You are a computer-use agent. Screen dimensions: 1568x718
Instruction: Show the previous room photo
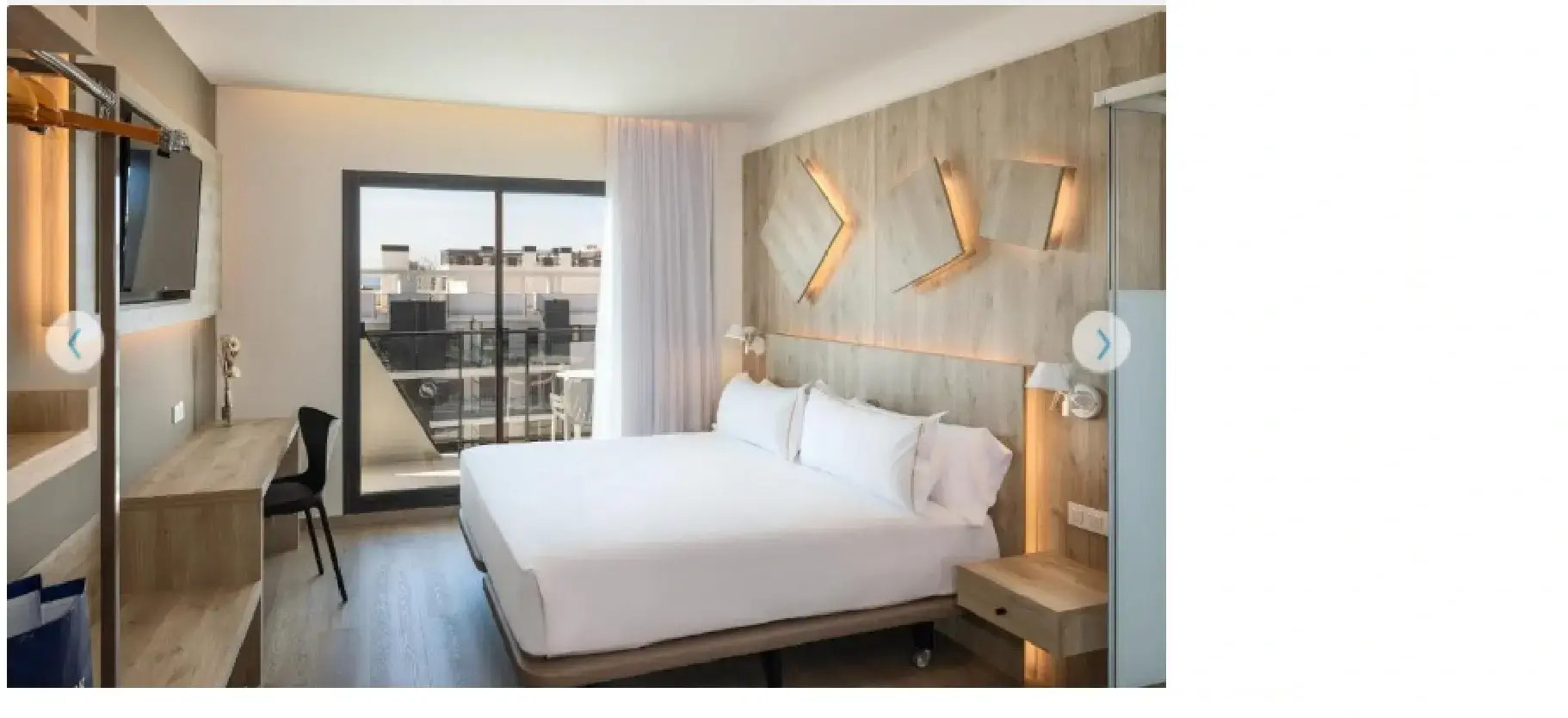point(74,343)
